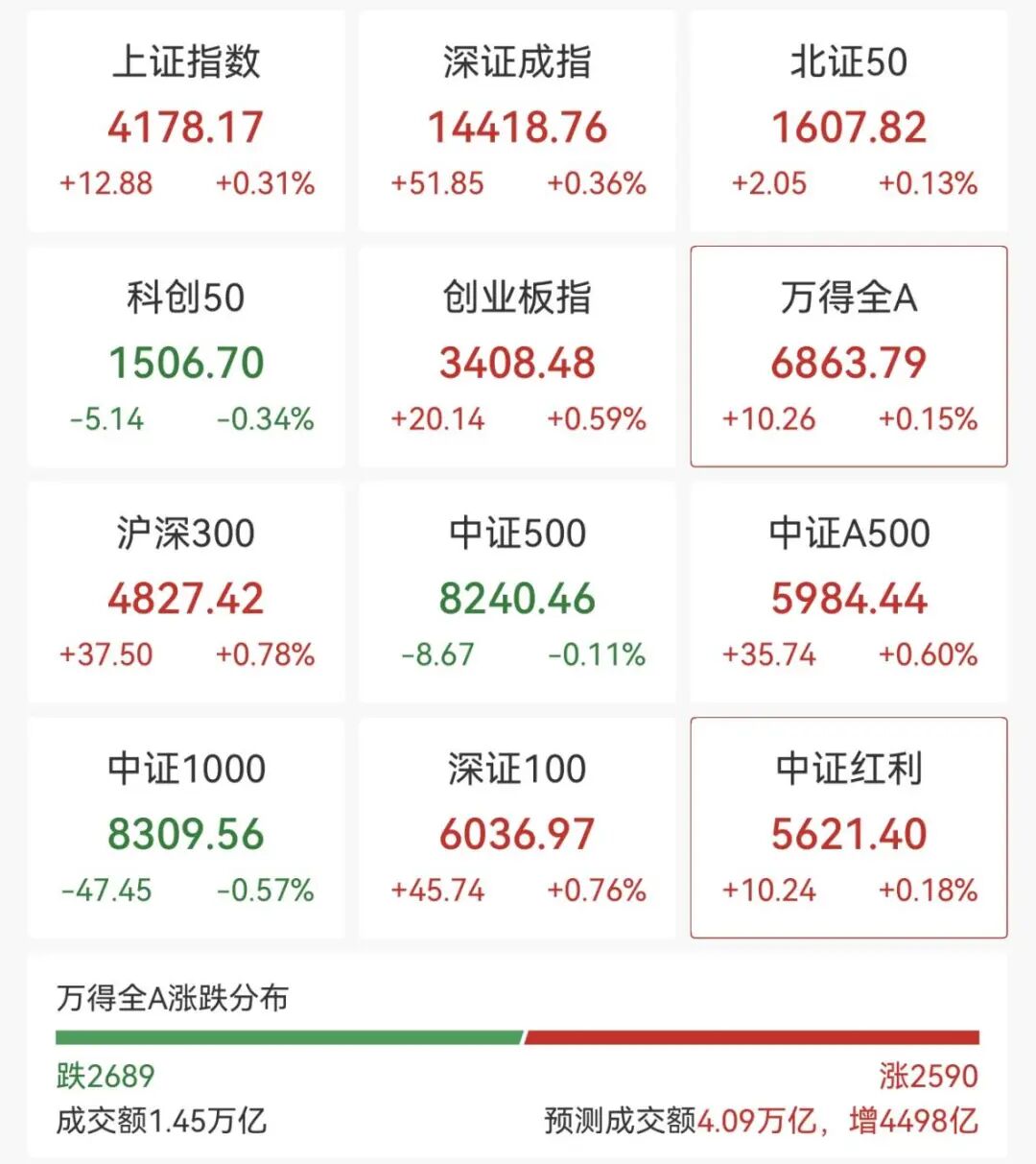Select the 中证500 index card
1036x1164 pixels.
coord(517,593)
